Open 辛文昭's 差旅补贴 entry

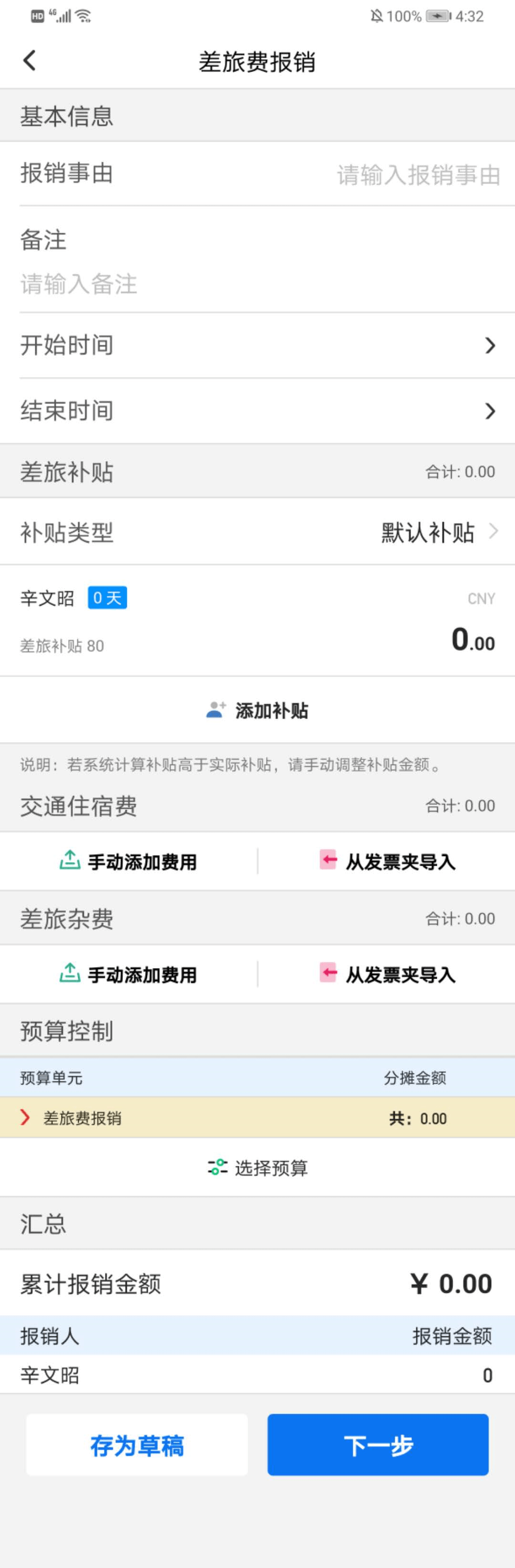(257, 621)
